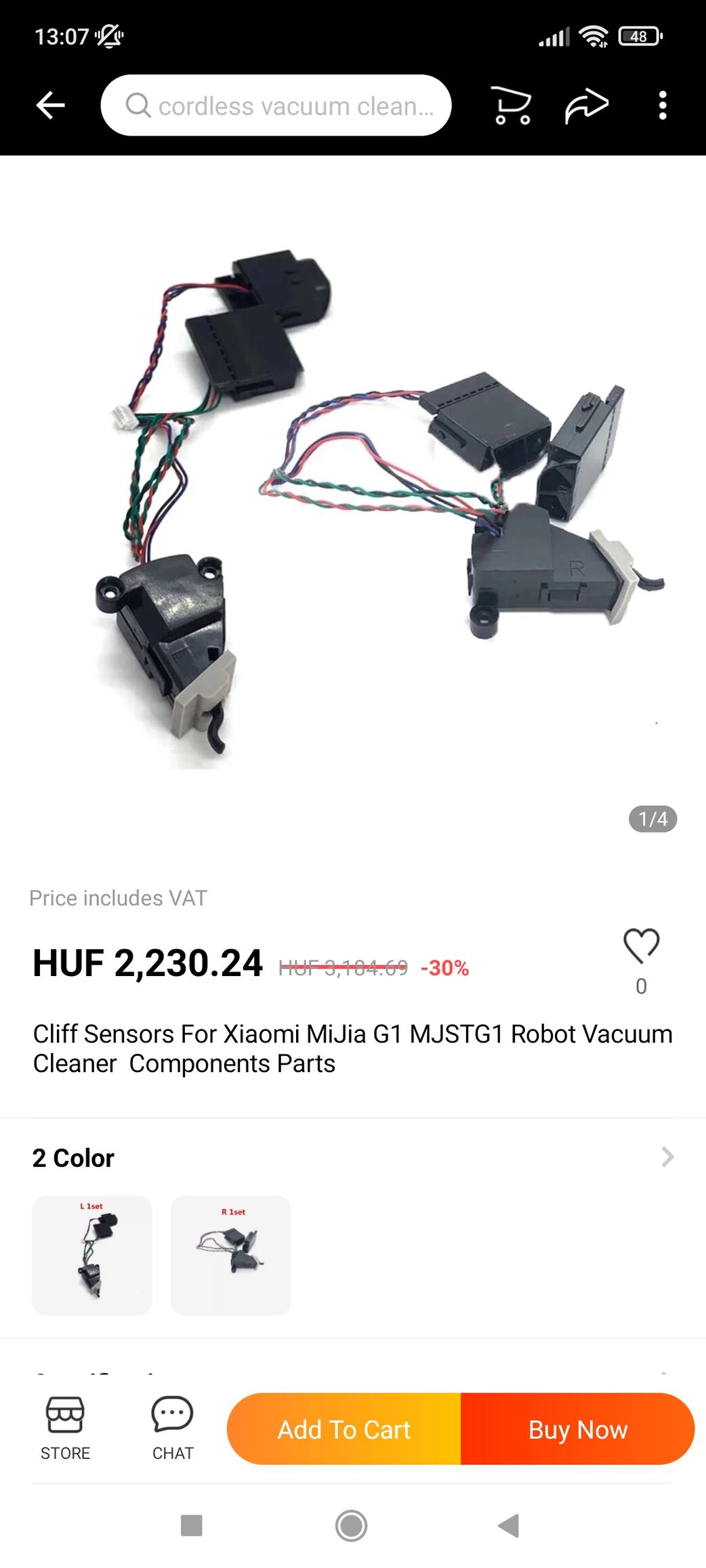
Task: Open the shopping cart
Action: click(511, 106)
